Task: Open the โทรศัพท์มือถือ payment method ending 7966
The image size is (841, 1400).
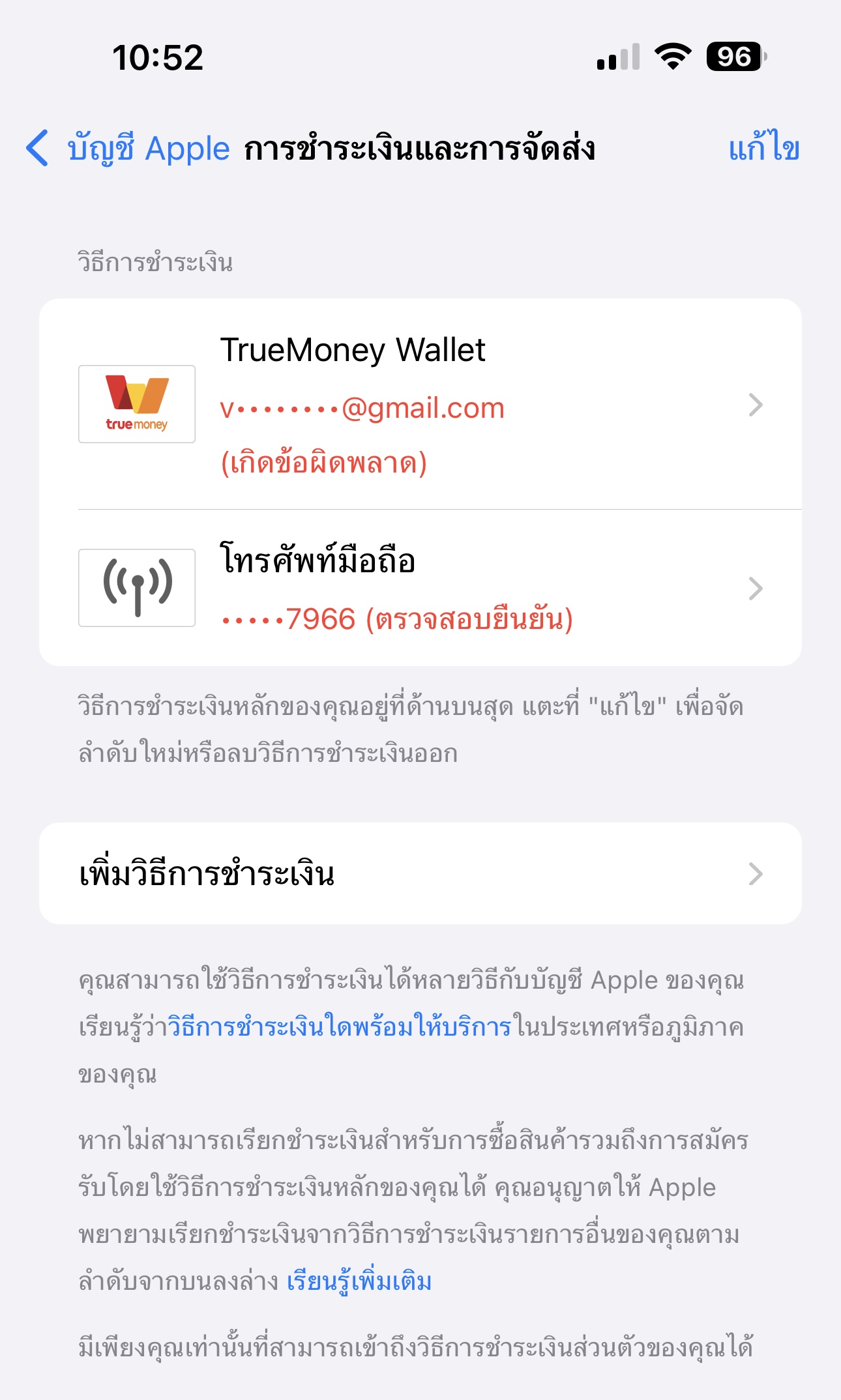Action: 420,588
